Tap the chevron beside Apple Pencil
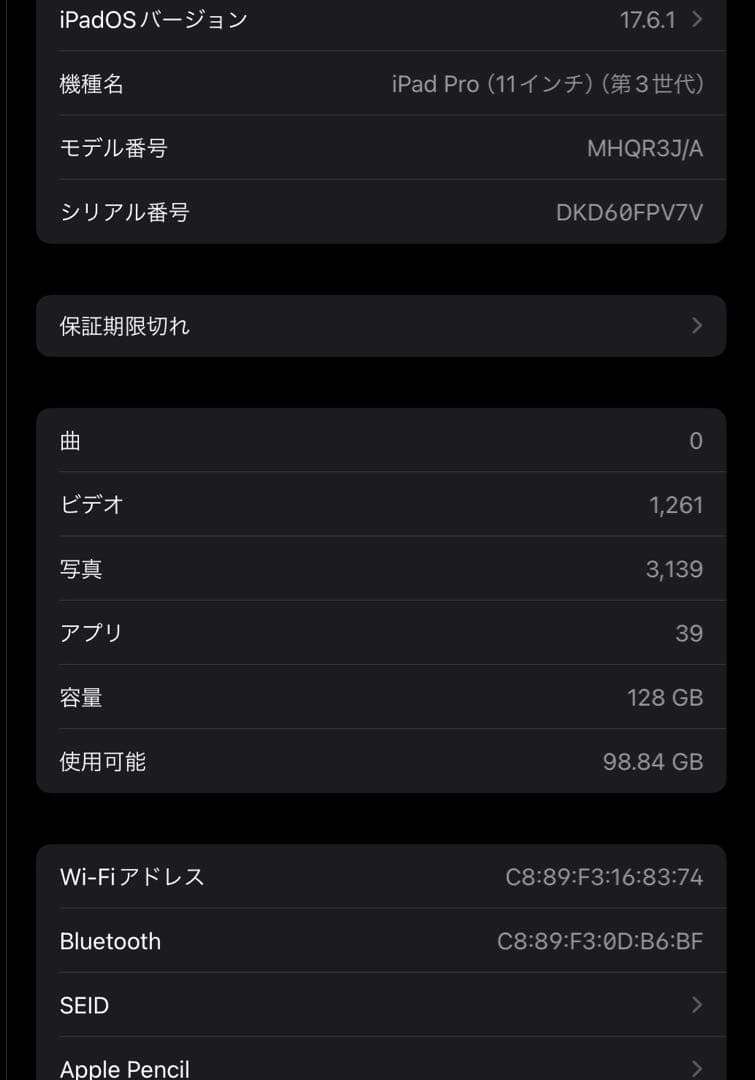 coord(697,1065)
